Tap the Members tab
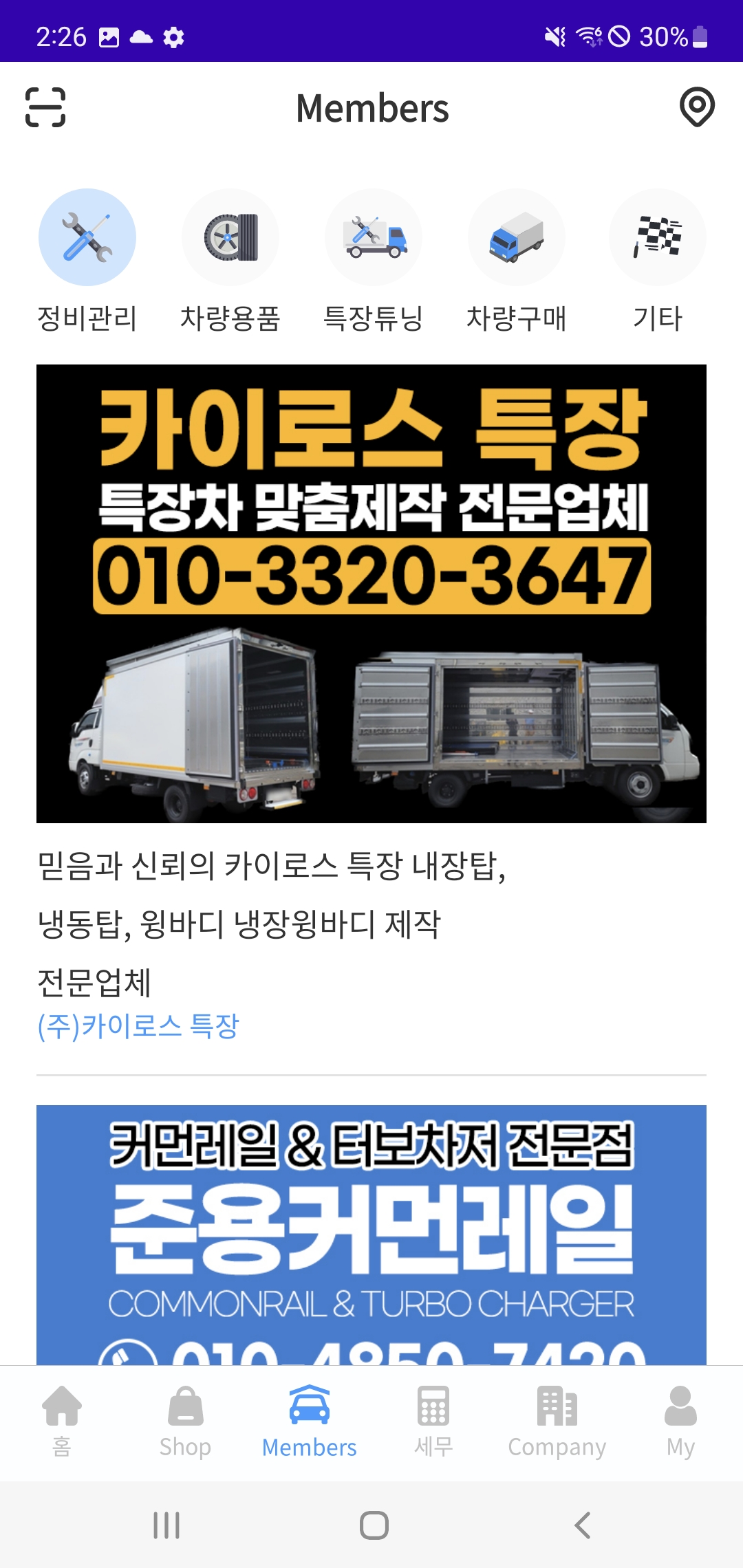 [310, 1421]
